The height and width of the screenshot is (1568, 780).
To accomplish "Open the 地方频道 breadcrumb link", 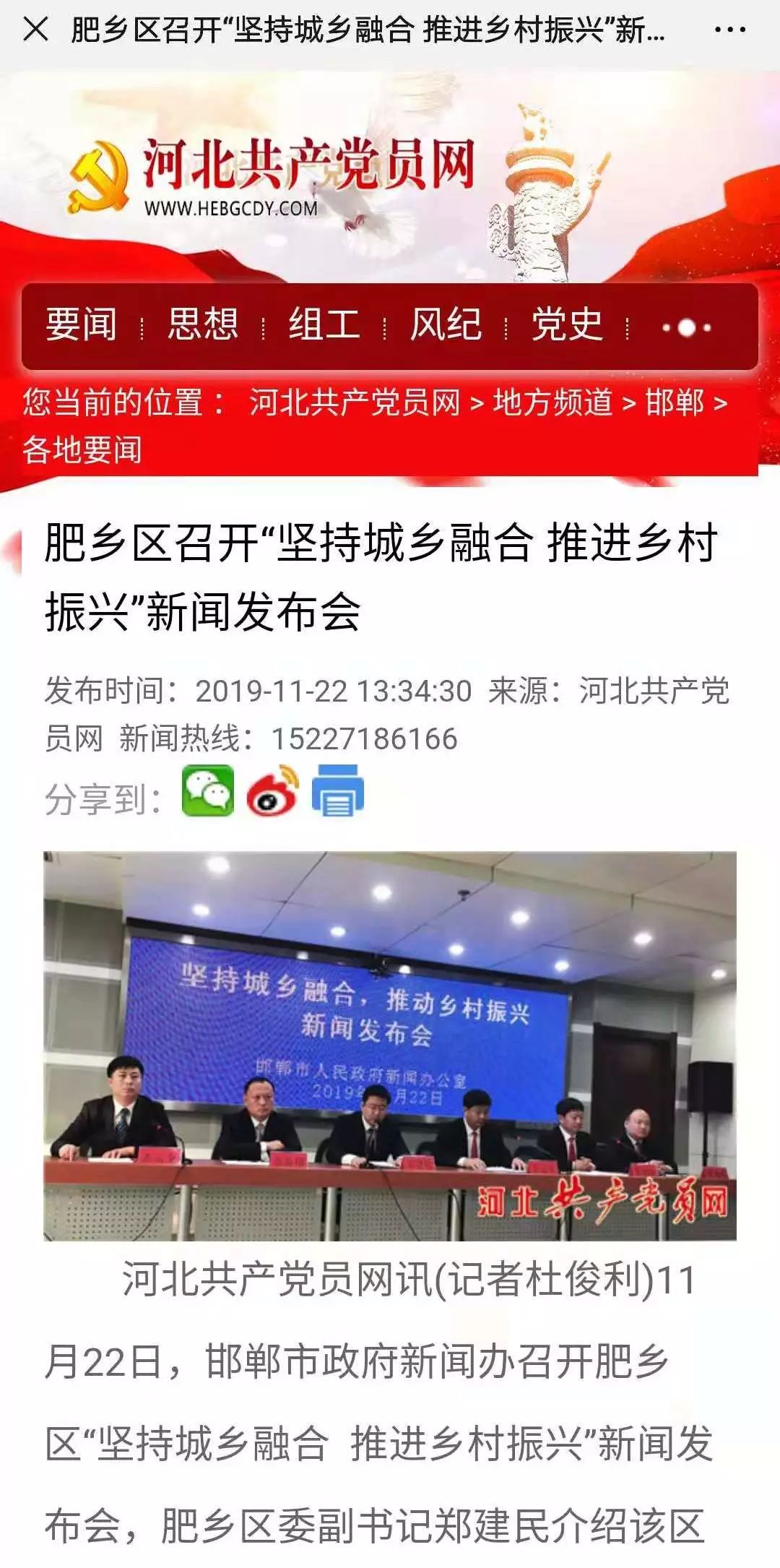I will [553, 402].
